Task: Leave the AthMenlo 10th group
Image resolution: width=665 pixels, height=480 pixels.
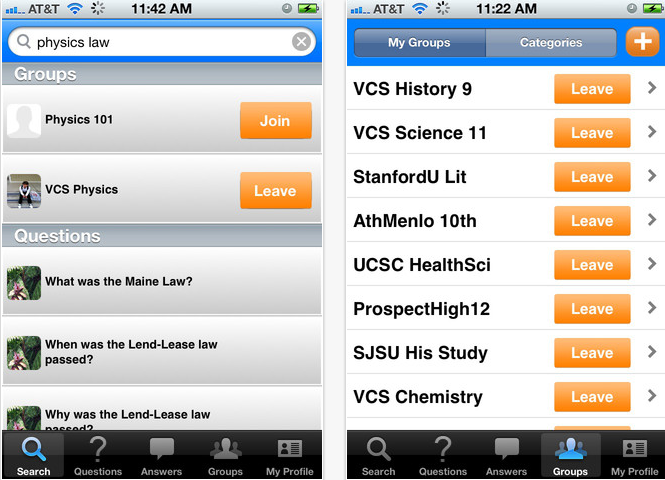Action: (592, 221)
